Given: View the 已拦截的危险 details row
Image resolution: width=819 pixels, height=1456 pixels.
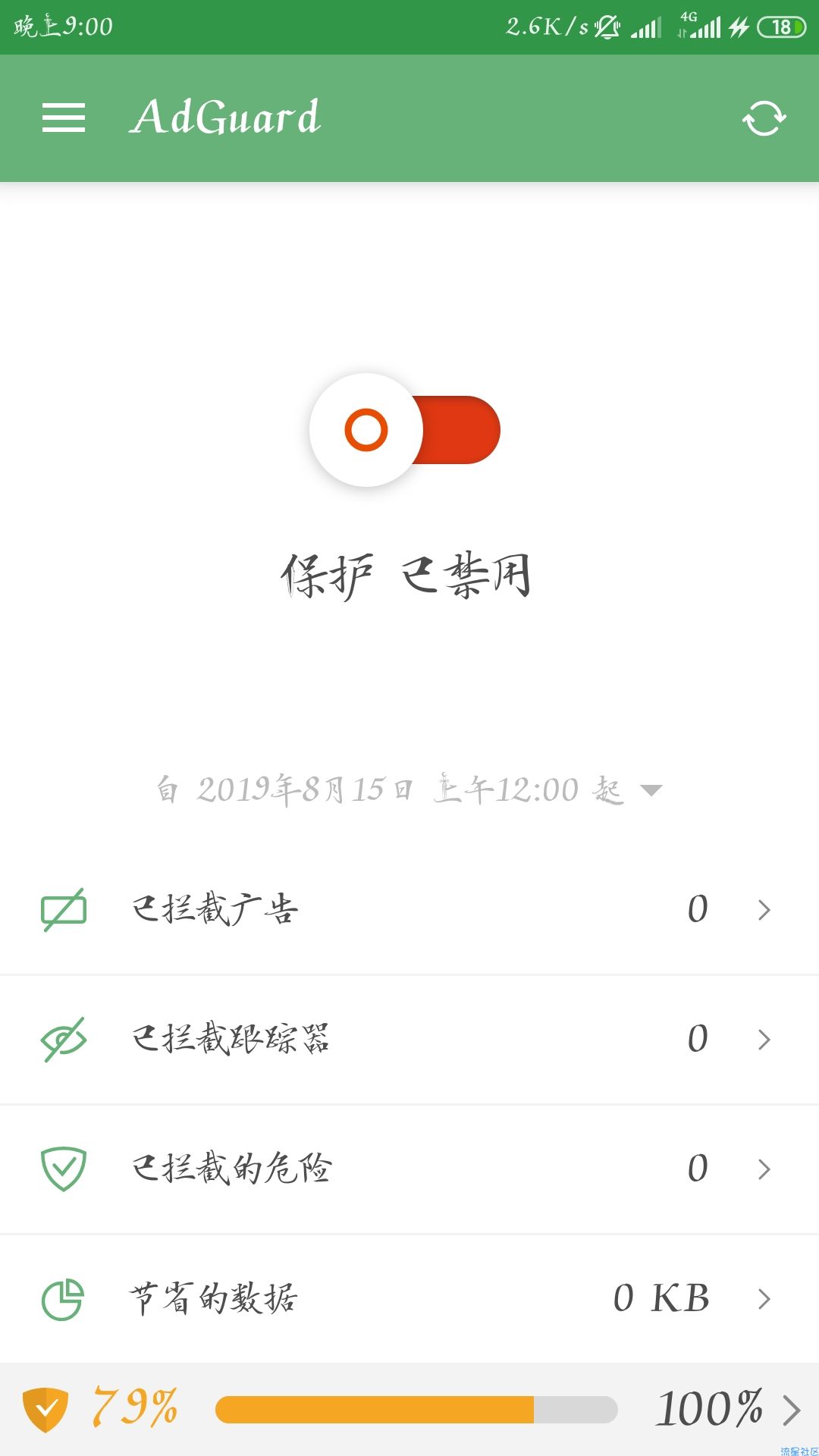Looking at the screenshot, I should point(409,1169).
